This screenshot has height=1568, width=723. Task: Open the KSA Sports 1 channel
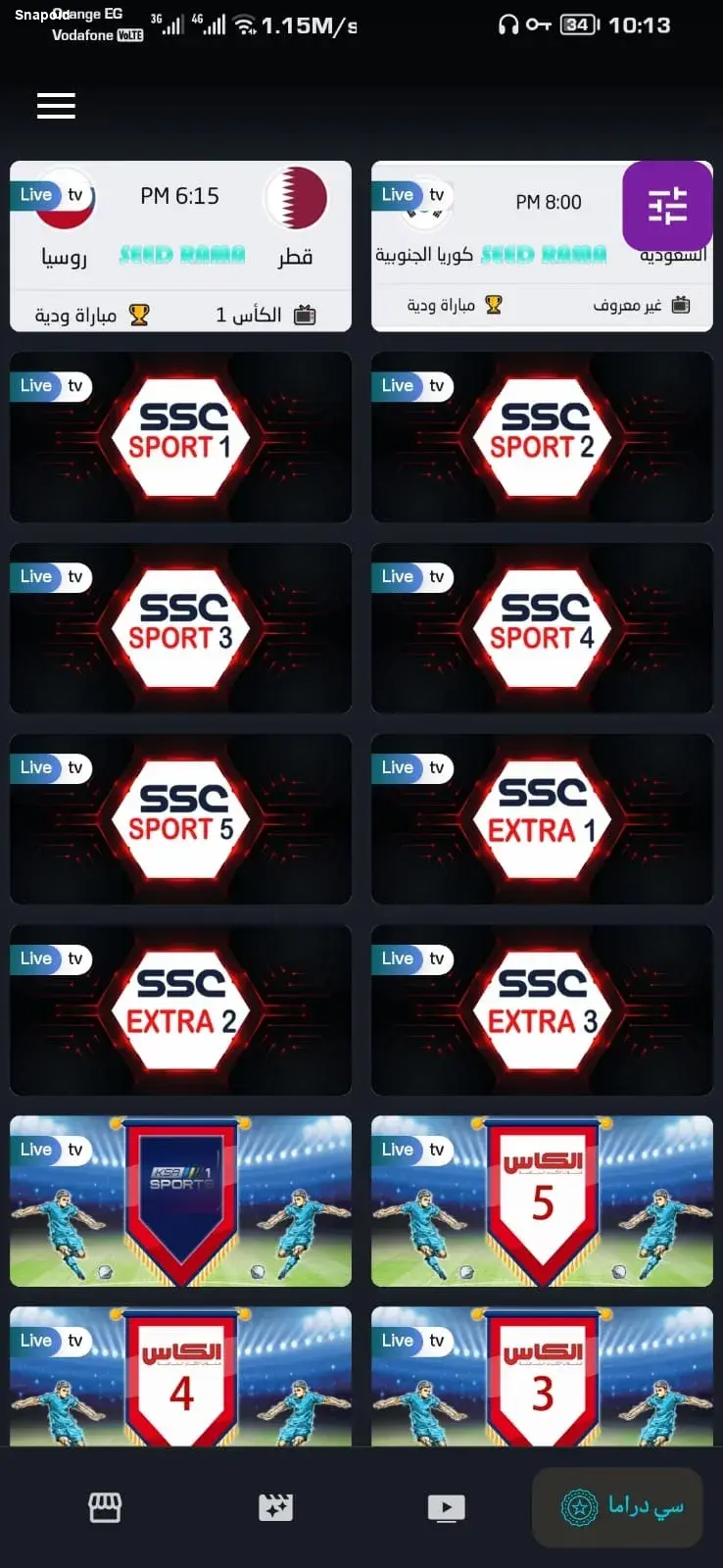click(x=180, y=1200)
